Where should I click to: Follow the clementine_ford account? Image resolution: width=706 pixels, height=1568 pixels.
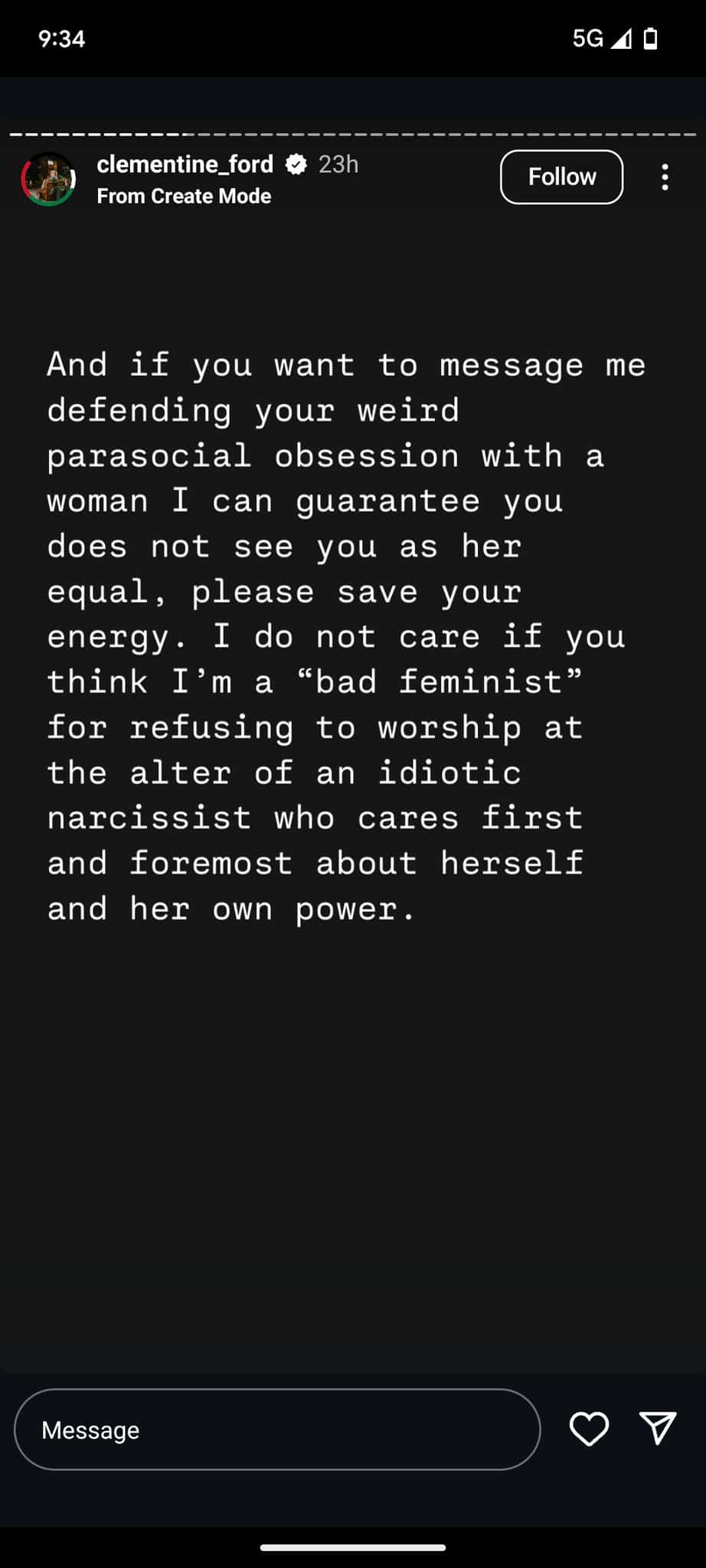click(561, 177)
